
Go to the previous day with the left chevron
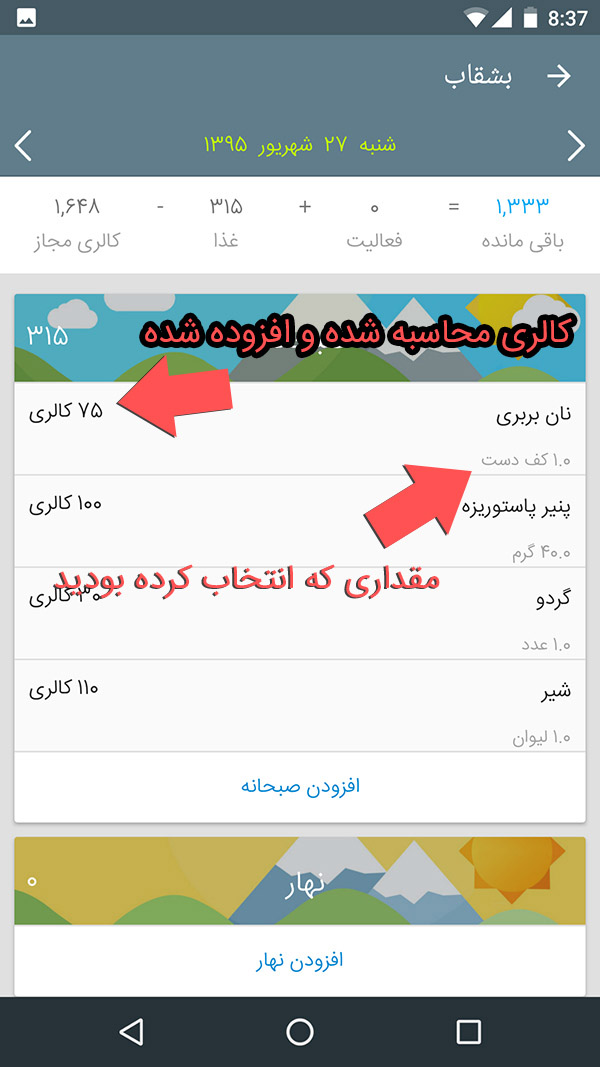click(x=24, y=146)
